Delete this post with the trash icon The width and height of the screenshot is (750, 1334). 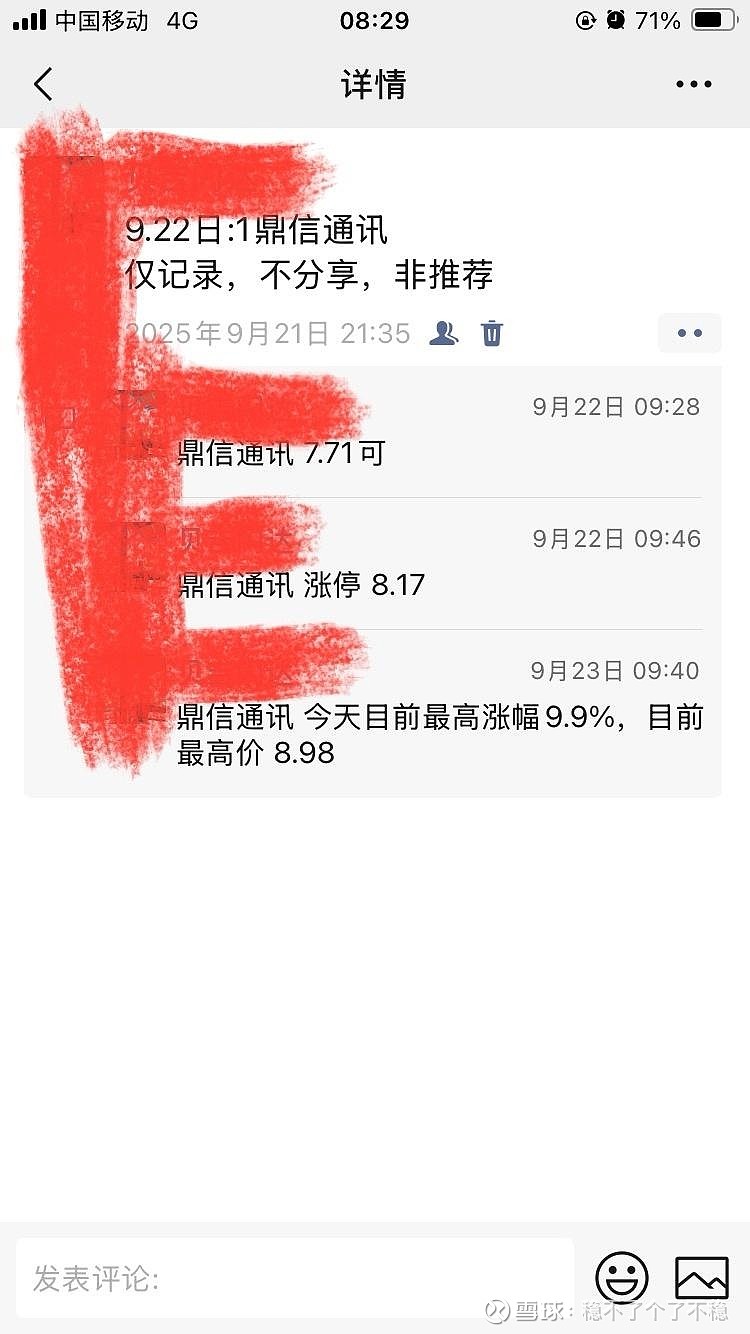[x=491, y=333]
